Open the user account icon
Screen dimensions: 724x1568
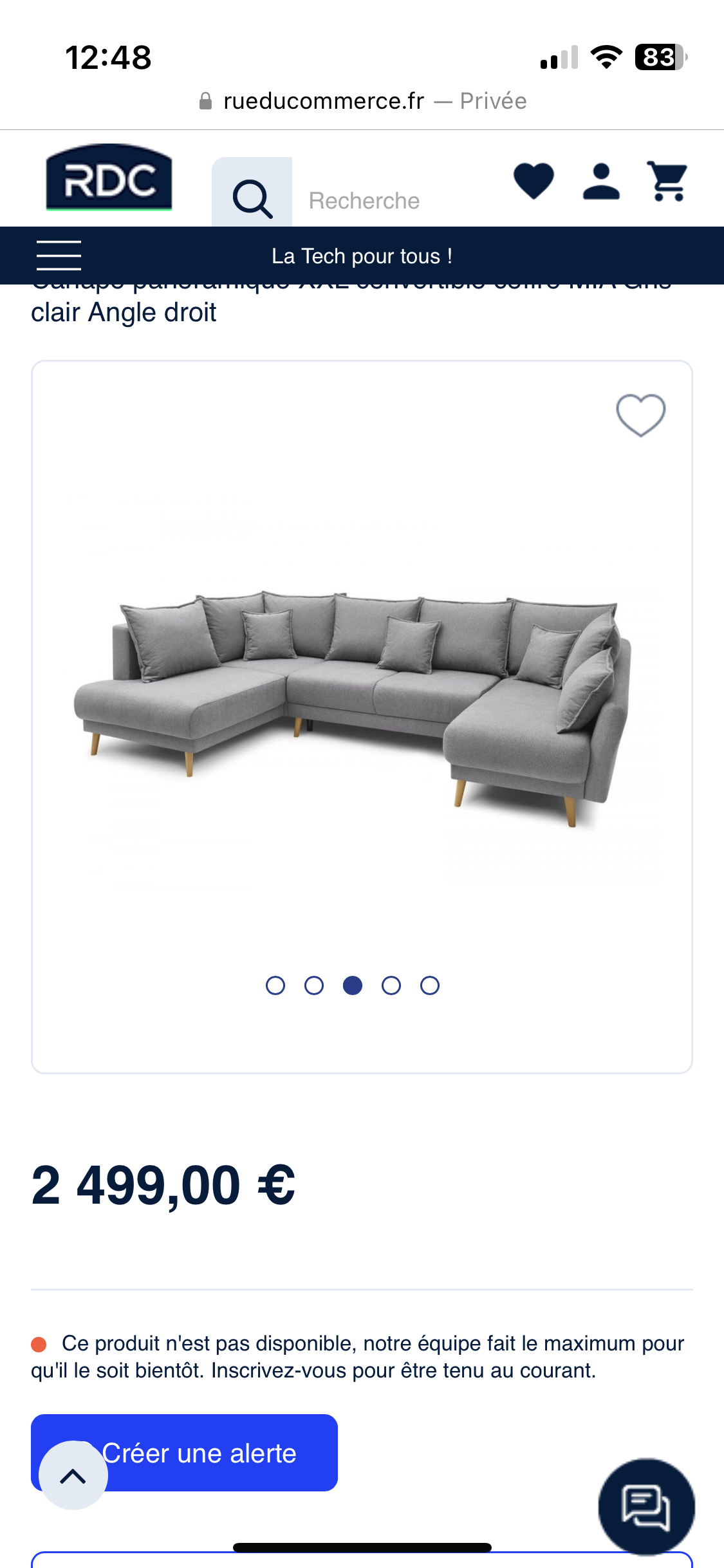[x=601, y=182]
